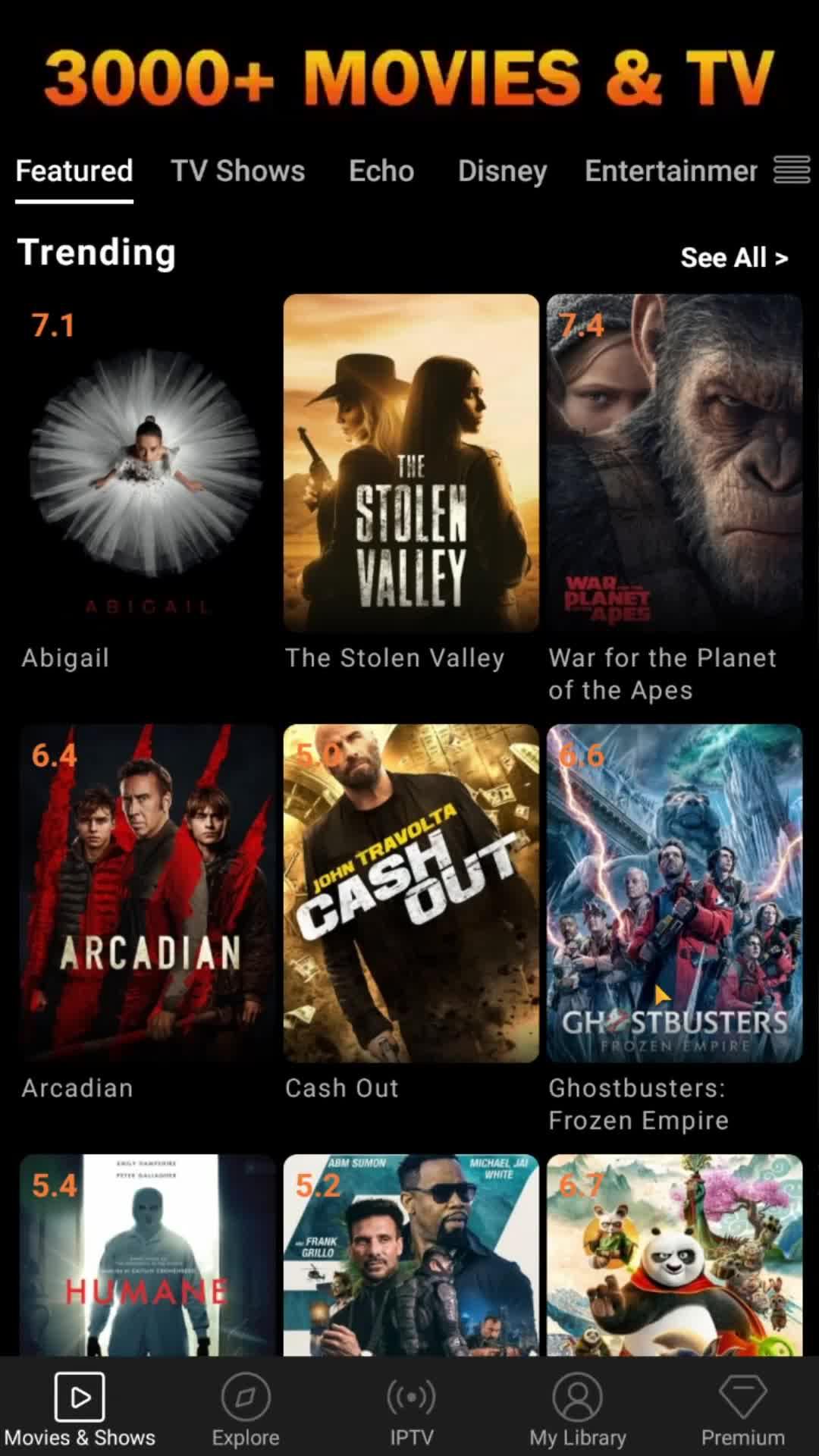Open the category list menu icon

(792, 170)
